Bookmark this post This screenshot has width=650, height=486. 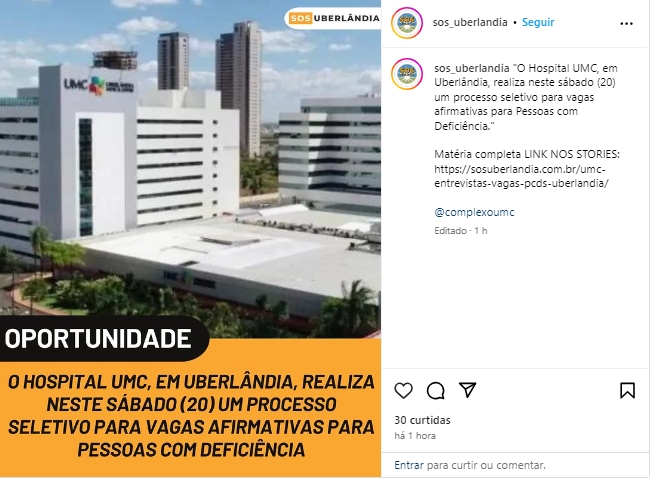pos(627,390)
